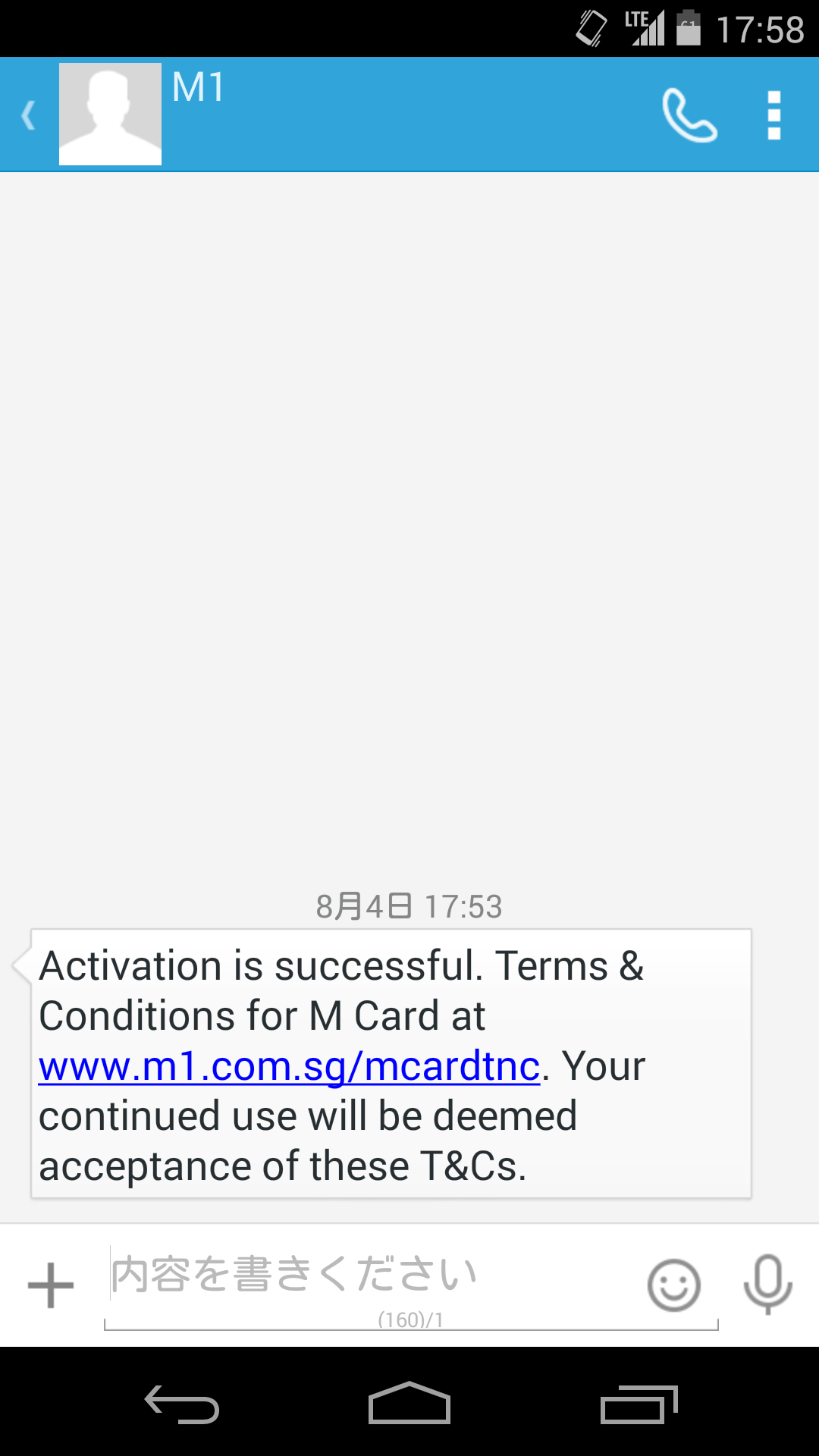This screenshot has width=819, height=1456.
Task: Add an attachment with plus icon
Action: (x=51, y=1285)
